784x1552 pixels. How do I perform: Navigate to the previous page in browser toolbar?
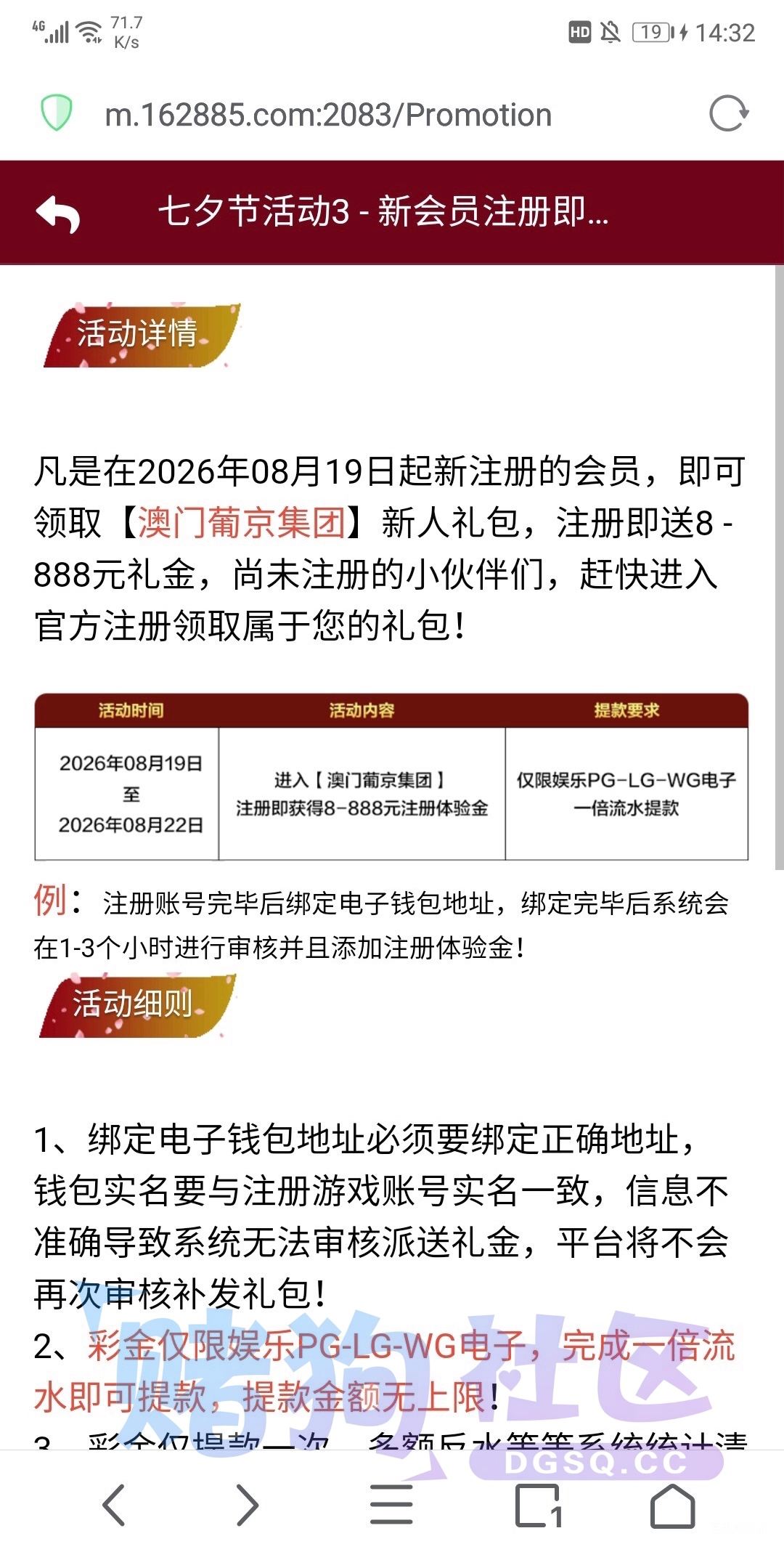click(114, 1504)
